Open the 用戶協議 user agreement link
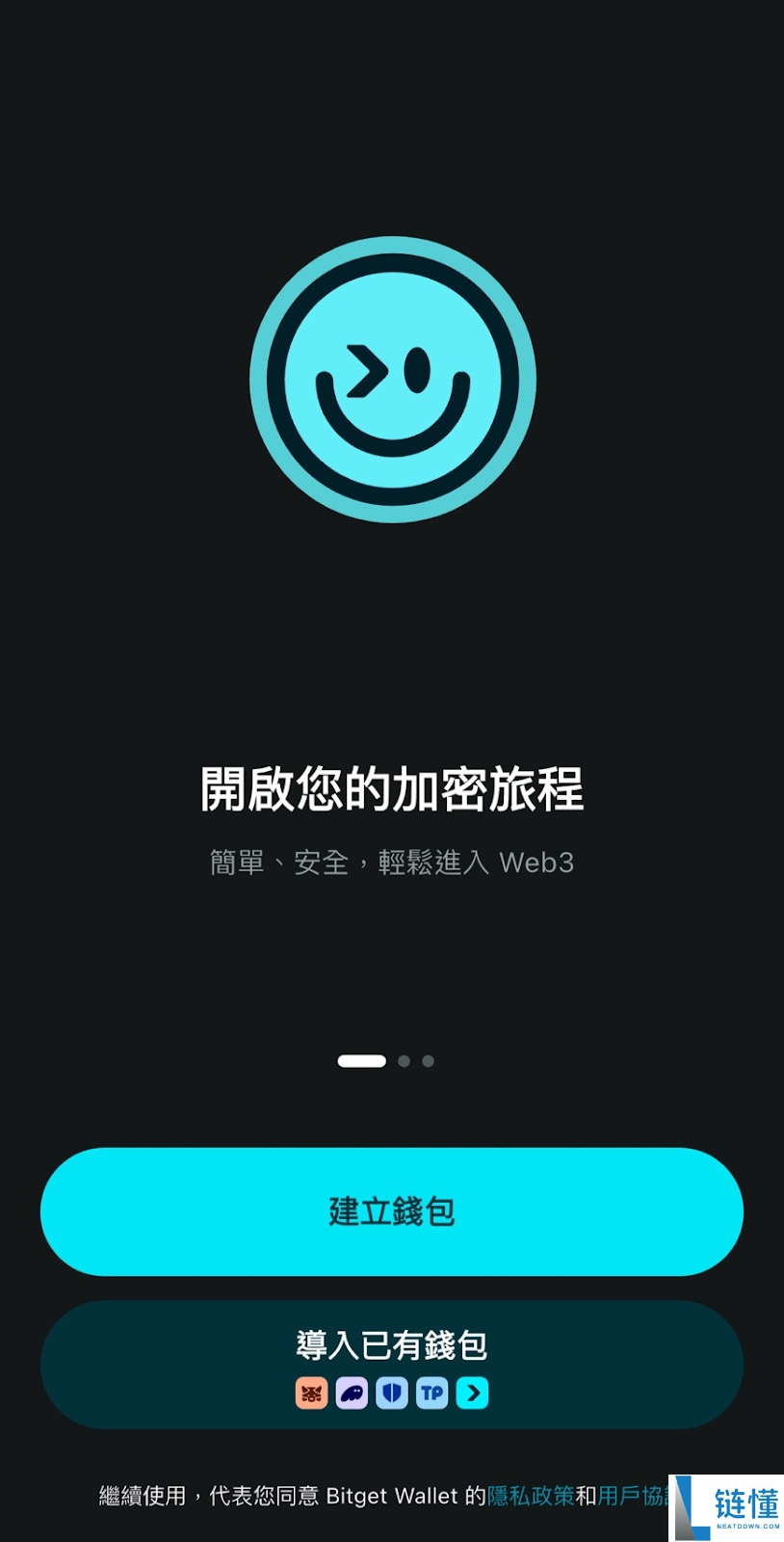Screen dimensions: 784x1542 (x=636, y=1496)
